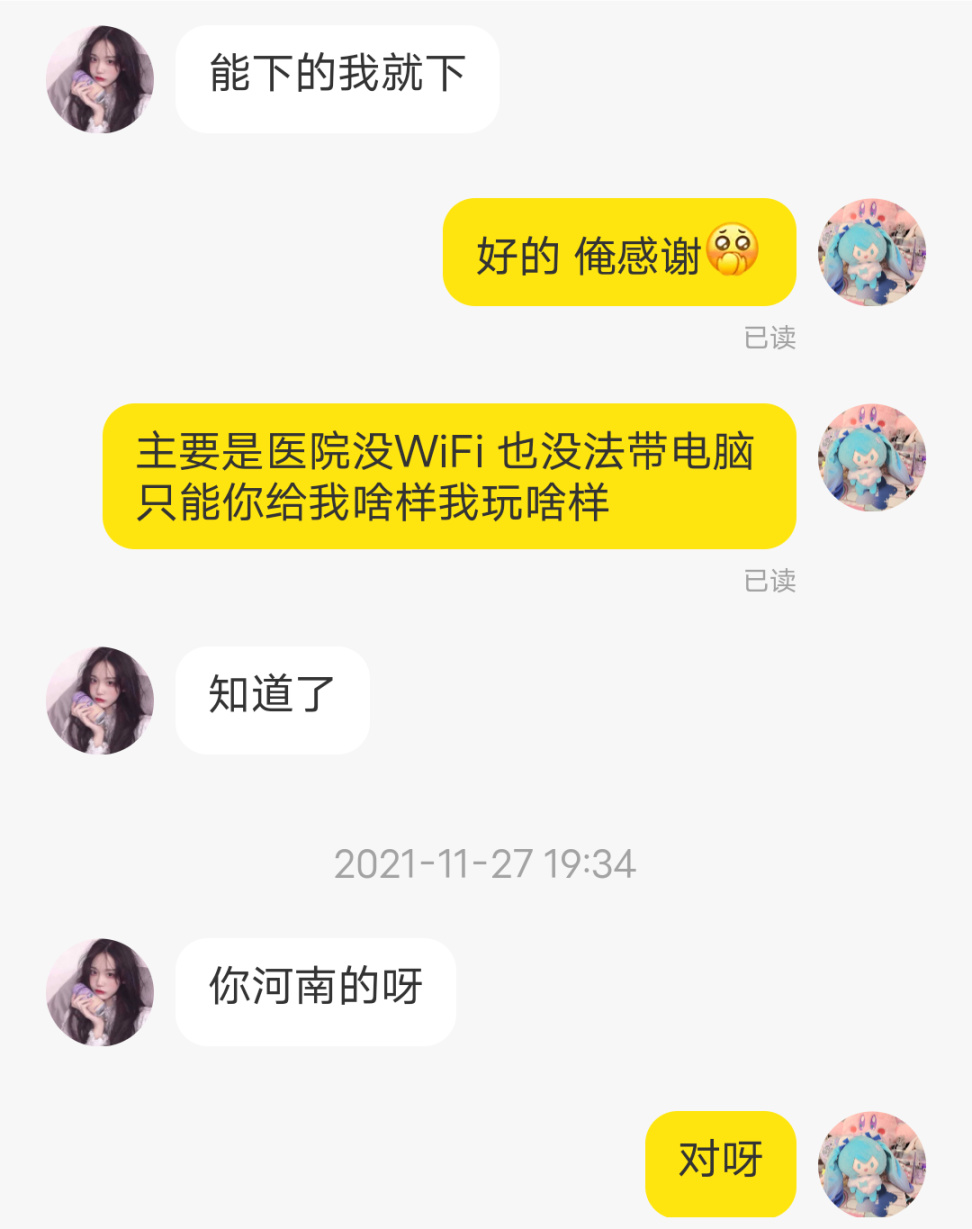Screen dimensions: 972x1229
Task: Tap my avatar beside "对呀"
Action: point(872,1165)
